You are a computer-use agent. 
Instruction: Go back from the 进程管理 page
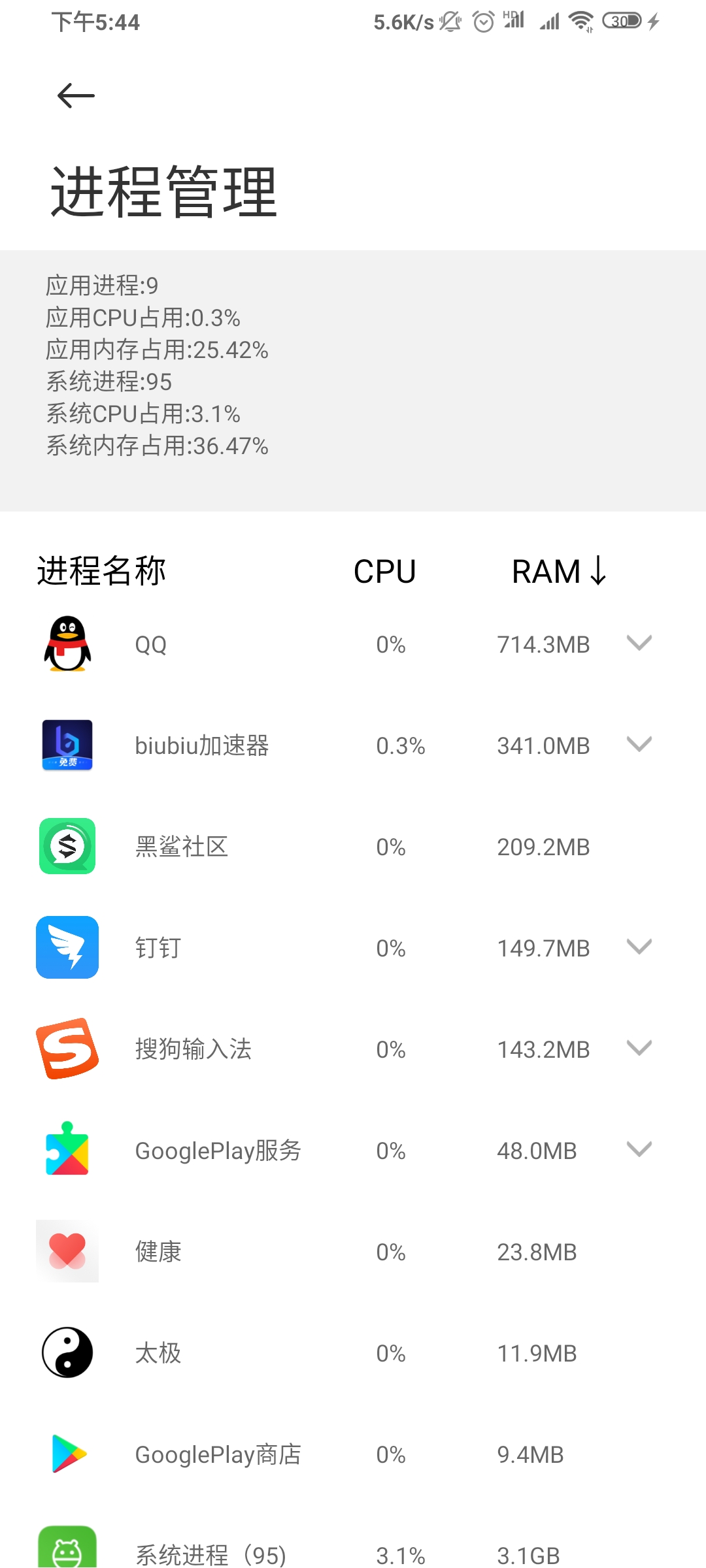point(76,96)
